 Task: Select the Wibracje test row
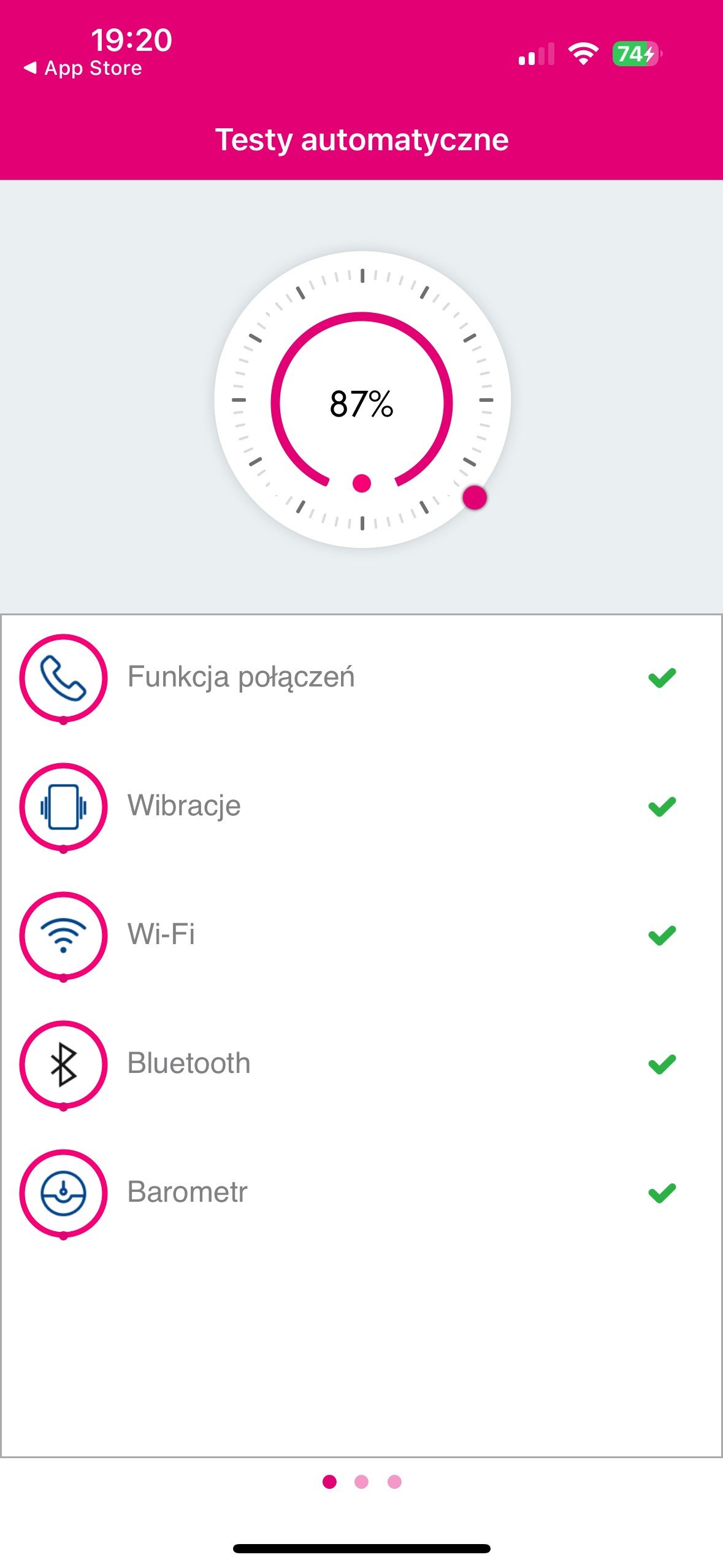[x=361, y=806]
